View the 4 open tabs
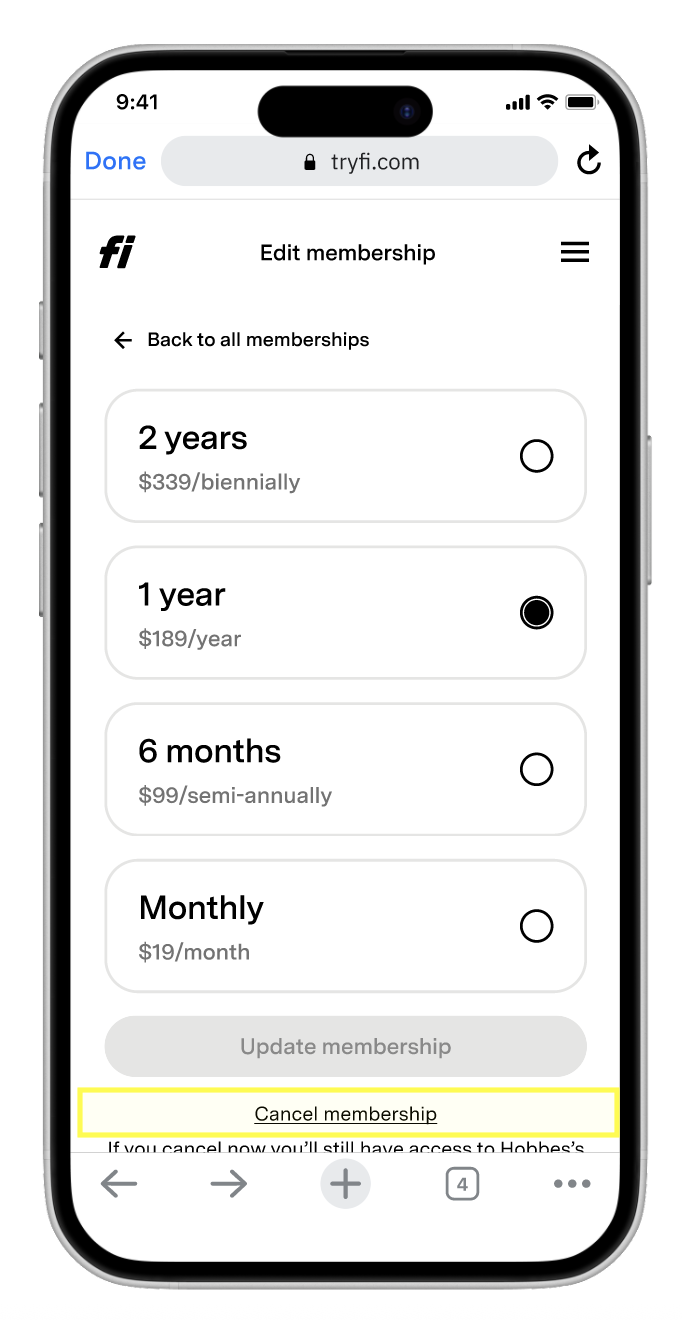Image resolution: width=682 pixels, height=1320 pixels. (462, 1185)
